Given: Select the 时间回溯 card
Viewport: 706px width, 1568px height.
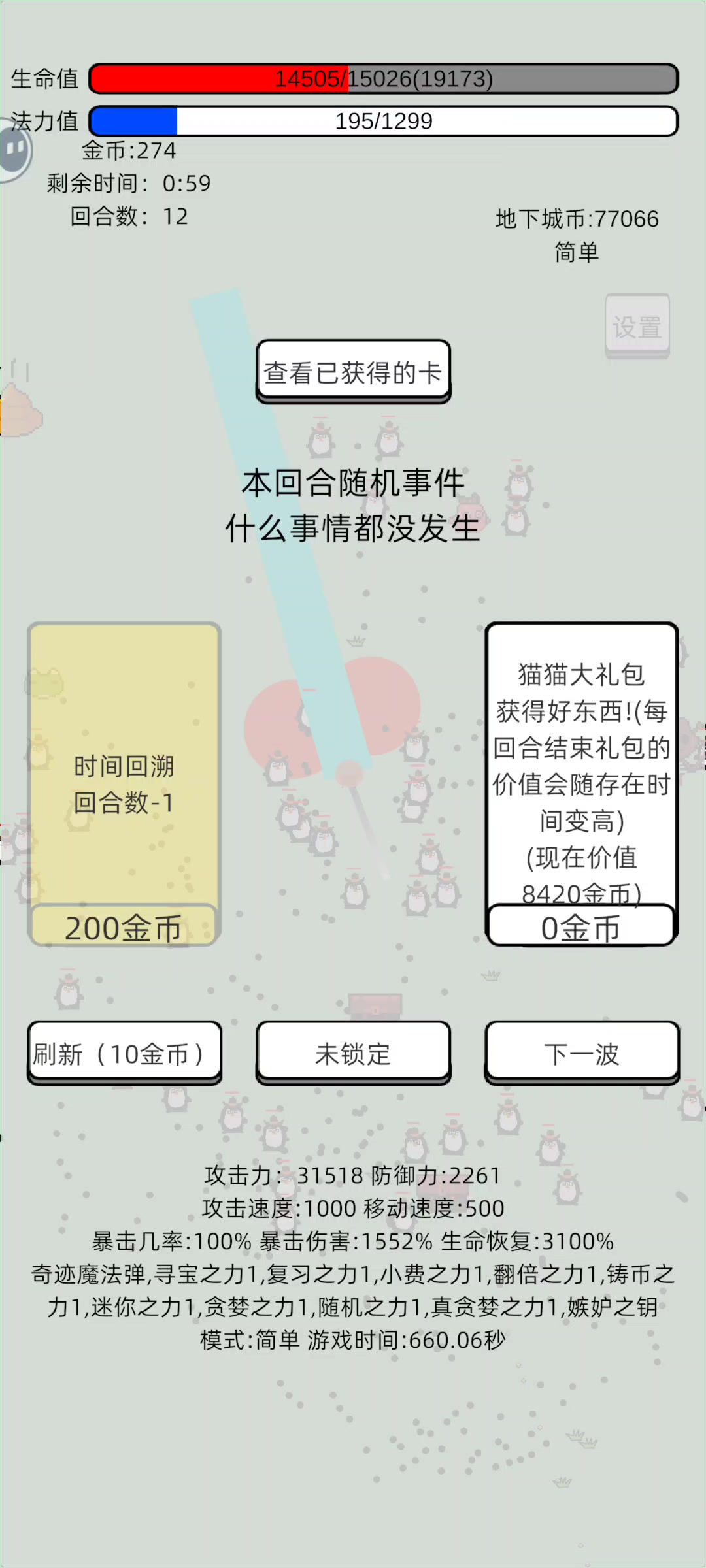Looking at the screenshot, I should pos(124,764).
